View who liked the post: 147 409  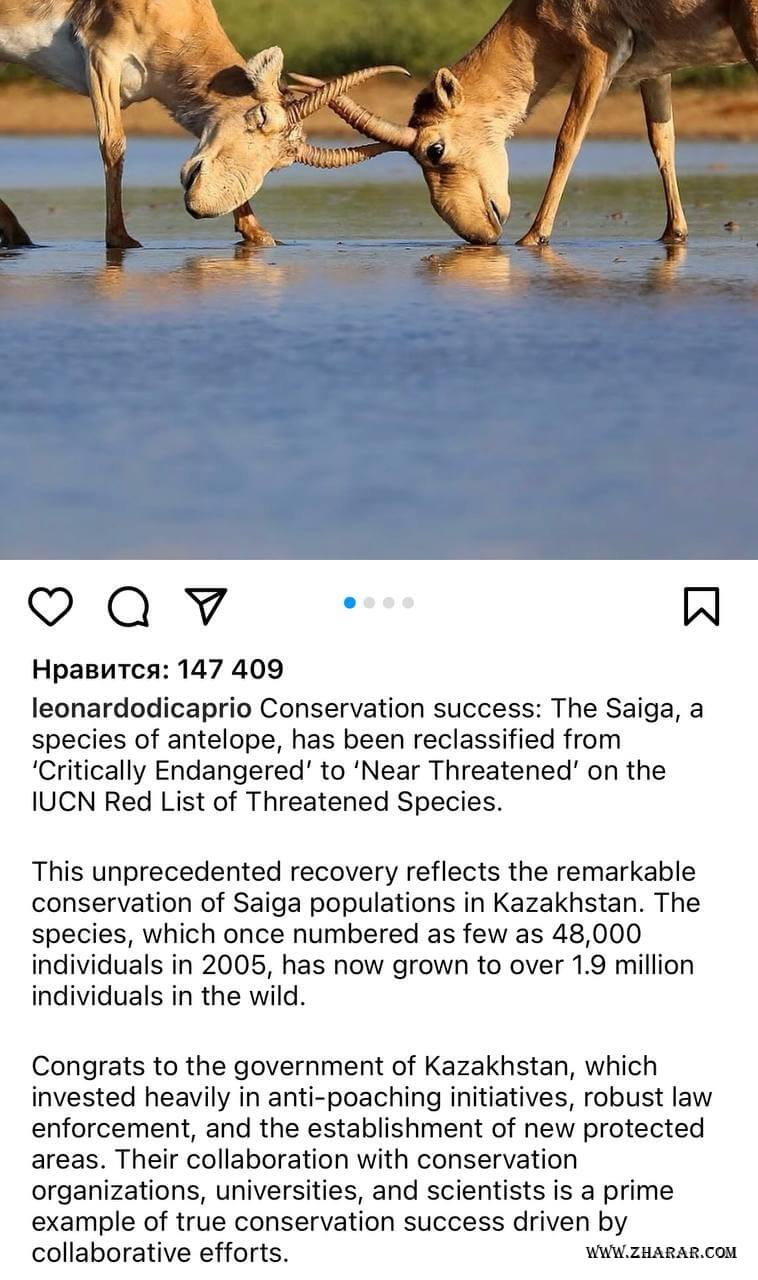(158, 669)
